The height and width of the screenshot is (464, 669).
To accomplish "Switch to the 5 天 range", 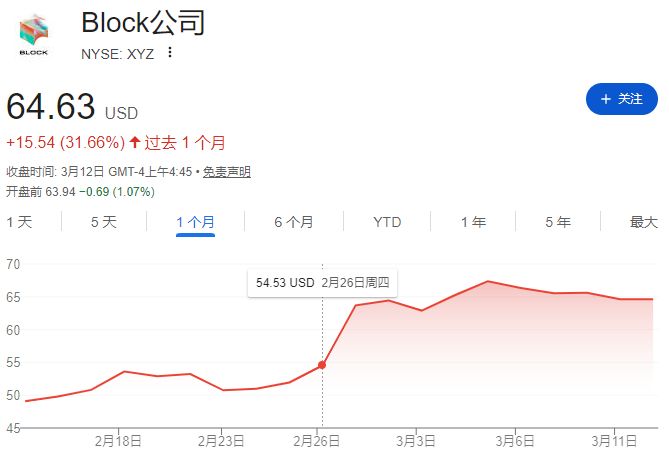I will coord(103,222).
